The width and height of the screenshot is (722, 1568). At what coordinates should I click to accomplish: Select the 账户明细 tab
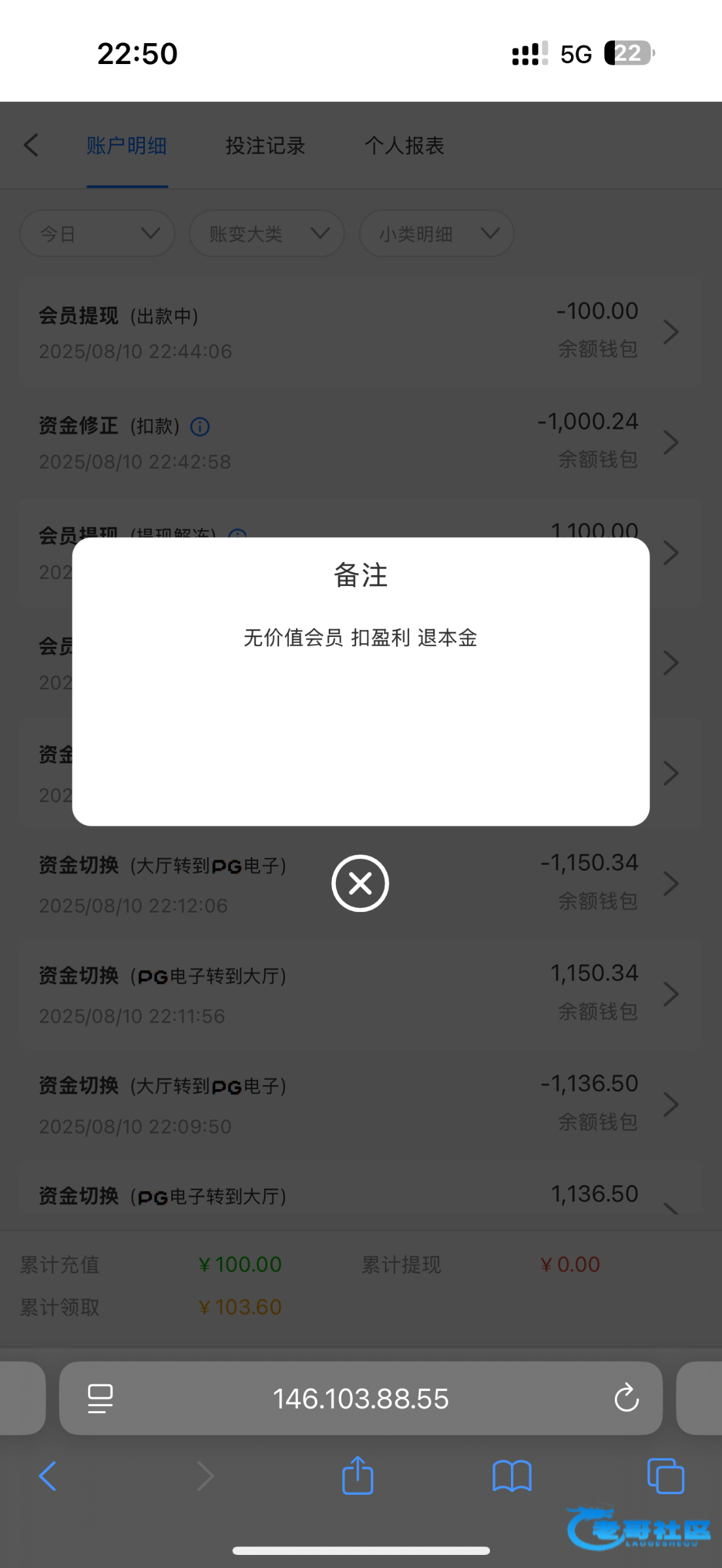(127, 145)
